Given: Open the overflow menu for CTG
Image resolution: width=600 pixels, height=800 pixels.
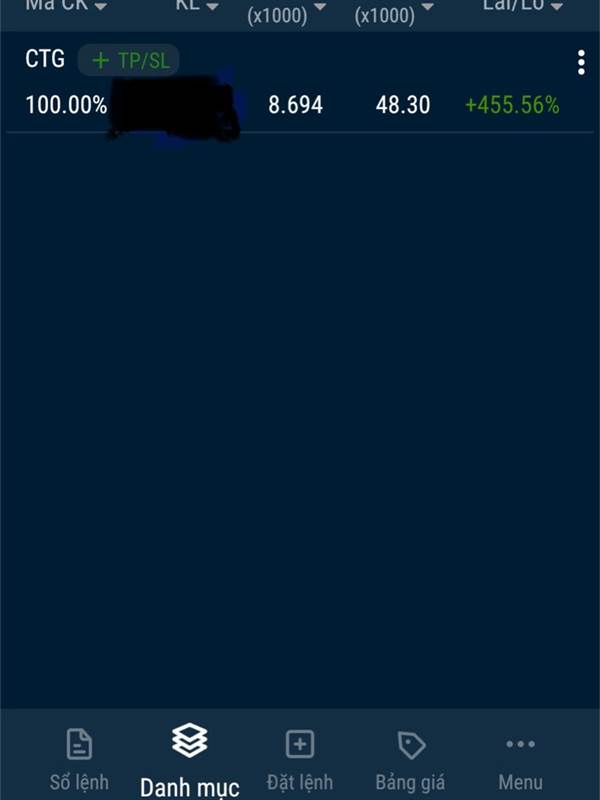Looking at the screenshot, I should [x=581, y=62].
